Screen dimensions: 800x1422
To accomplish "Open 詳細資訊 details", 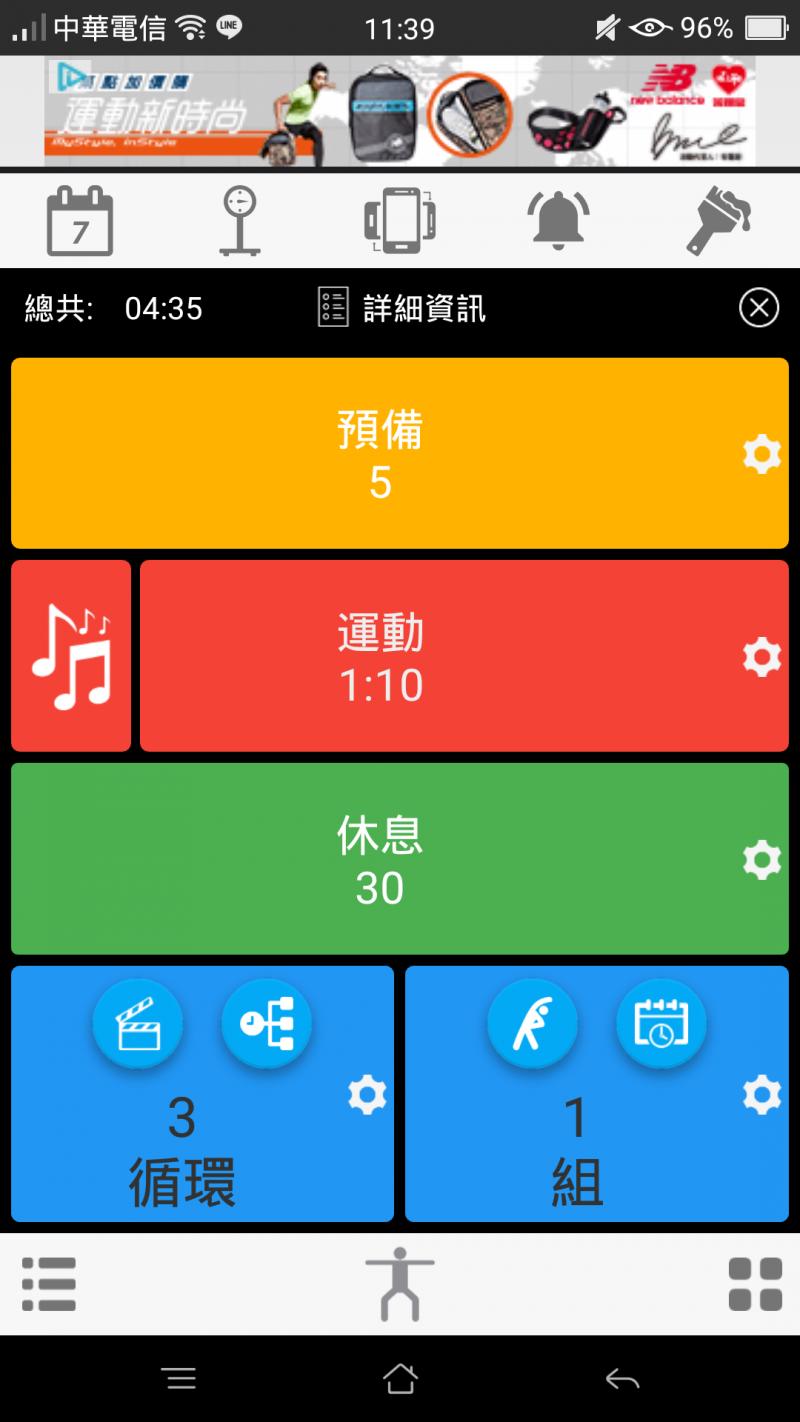I will [402, 308].
